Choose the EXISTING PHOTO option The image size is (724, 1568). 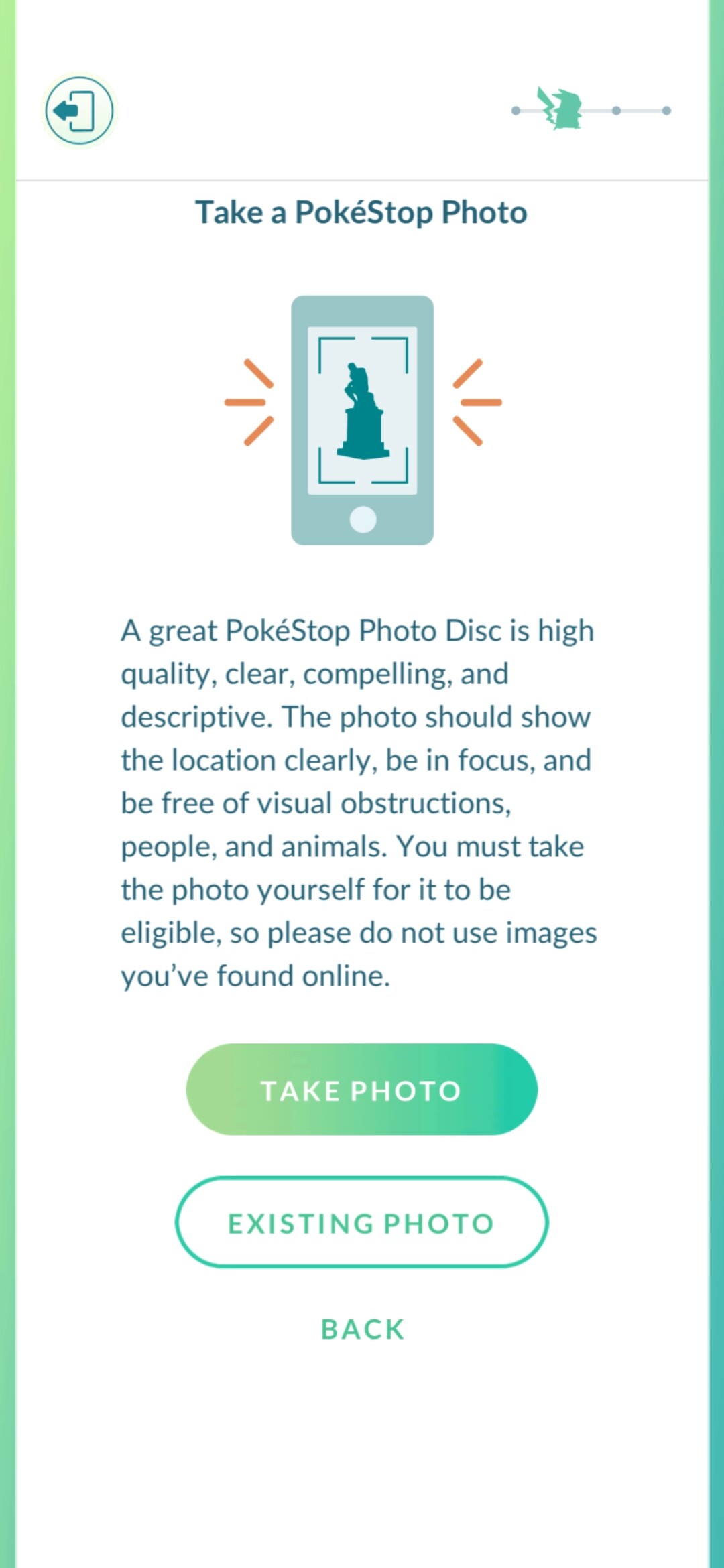click(361, 1222)
